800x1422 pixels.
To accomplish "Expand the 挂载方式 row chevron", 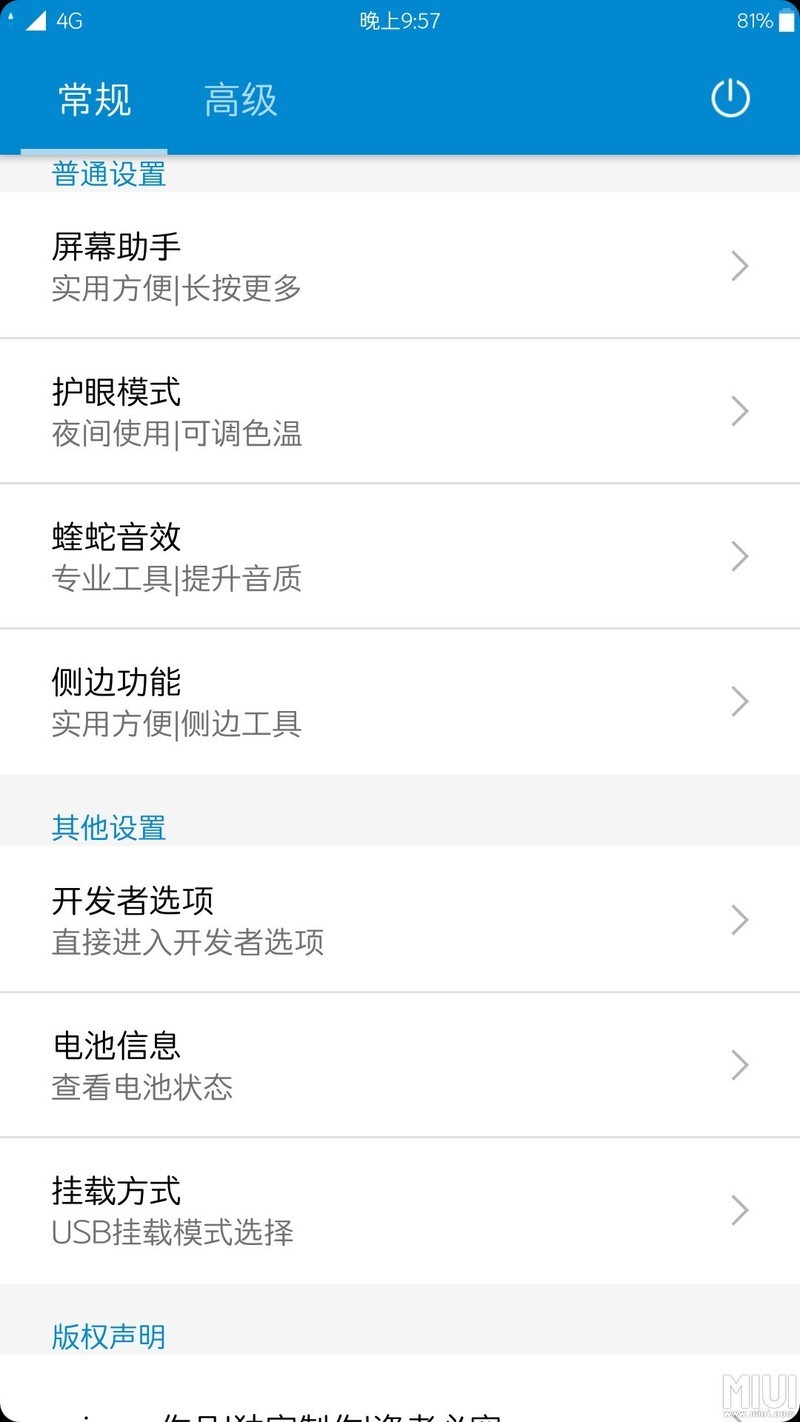I will pos(739,1211).
